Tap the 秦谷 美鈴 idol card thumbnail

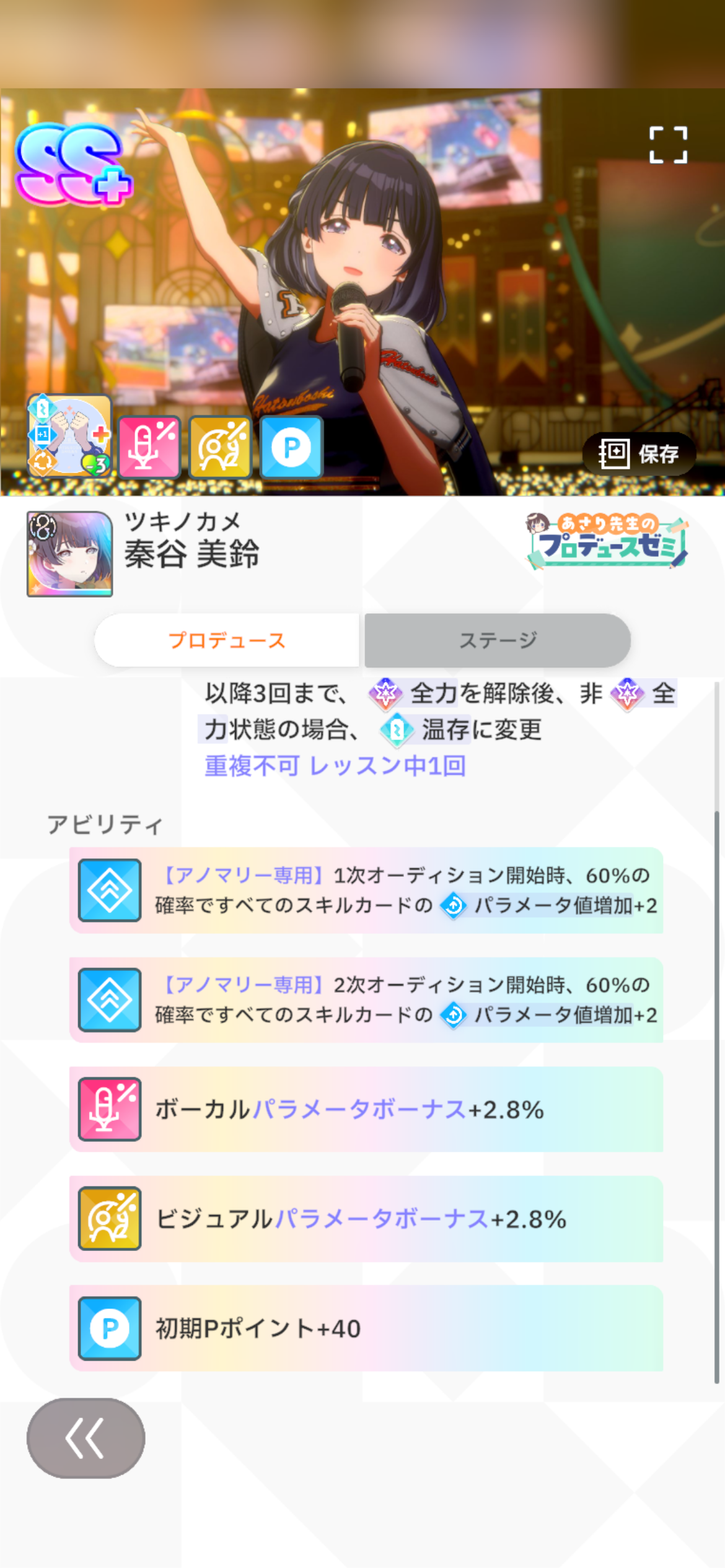pyautogui.click(x=69, y=554)
